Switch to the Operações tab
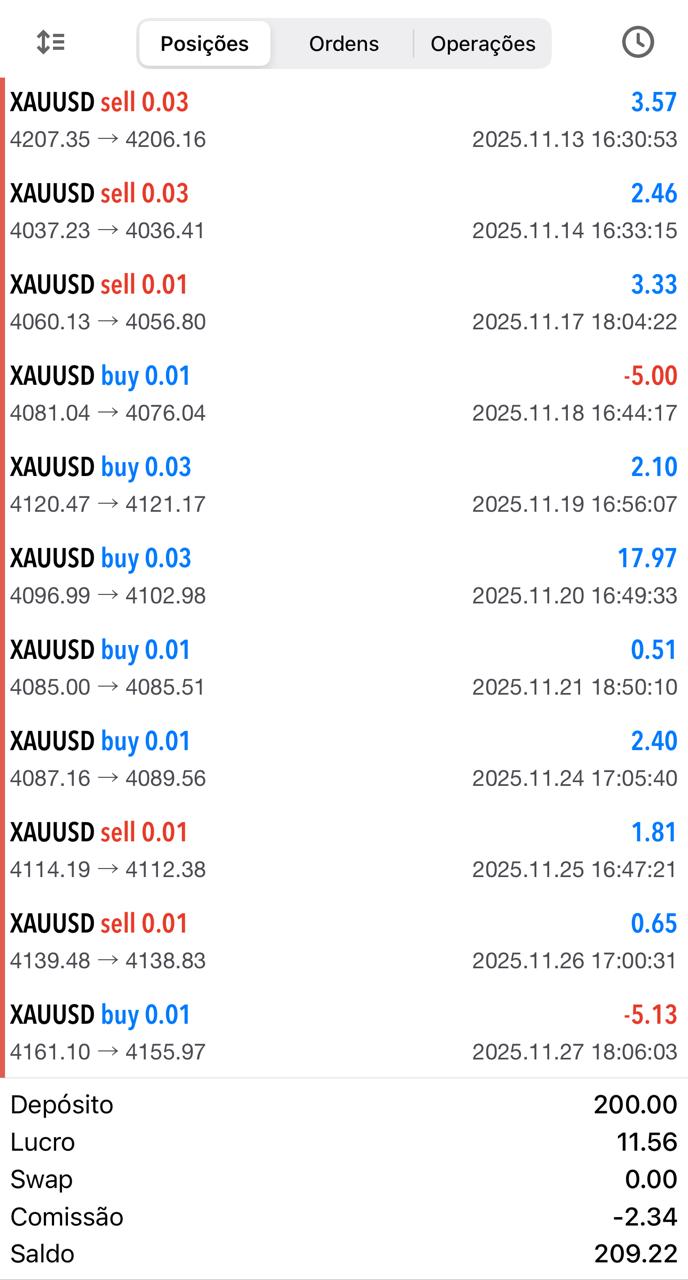The image size is (688, 1280). 482,44
